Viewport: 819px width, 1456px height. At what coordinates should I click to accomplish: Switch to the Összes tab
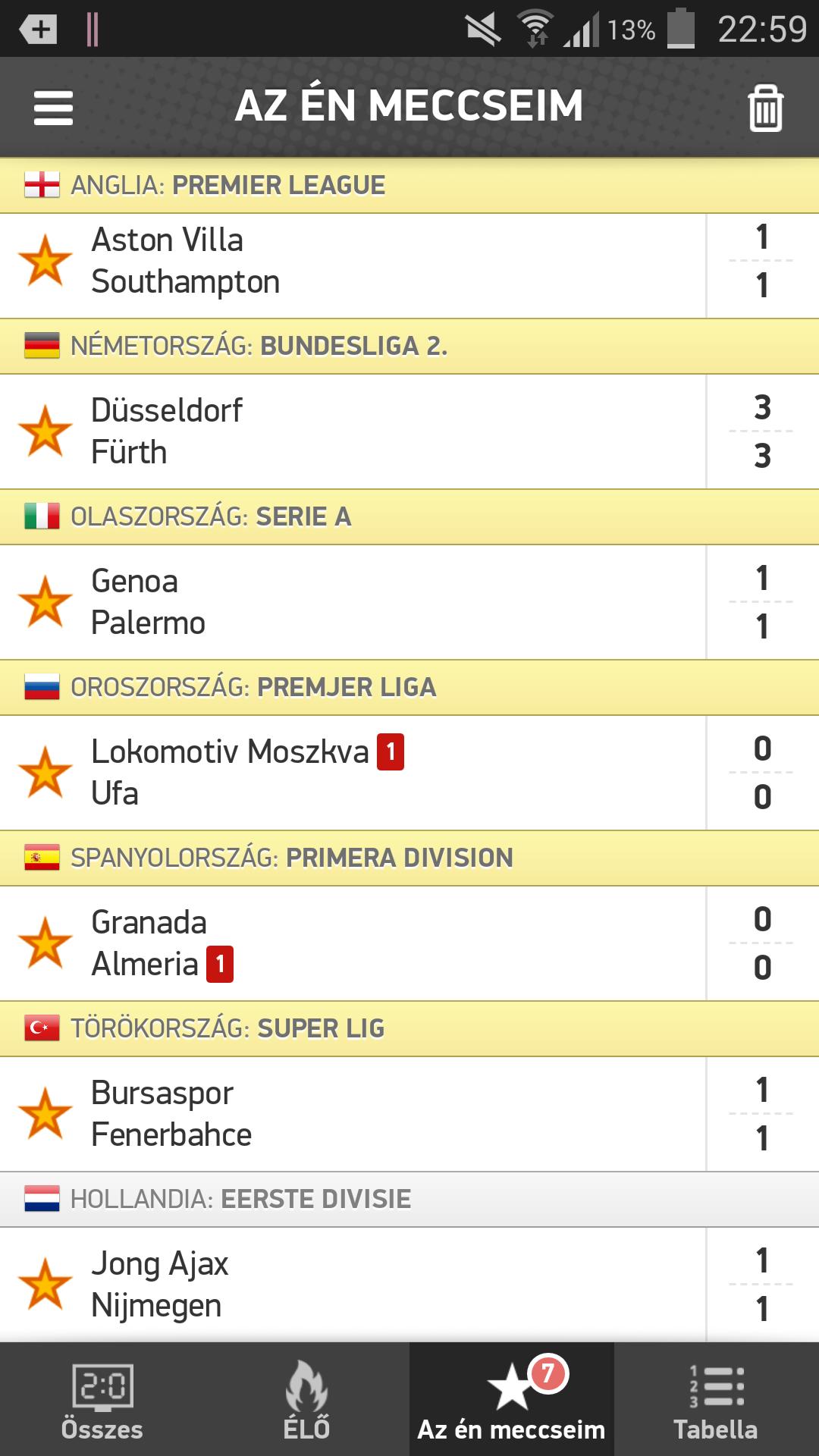pyautogui.click(x=102, y=1400)
